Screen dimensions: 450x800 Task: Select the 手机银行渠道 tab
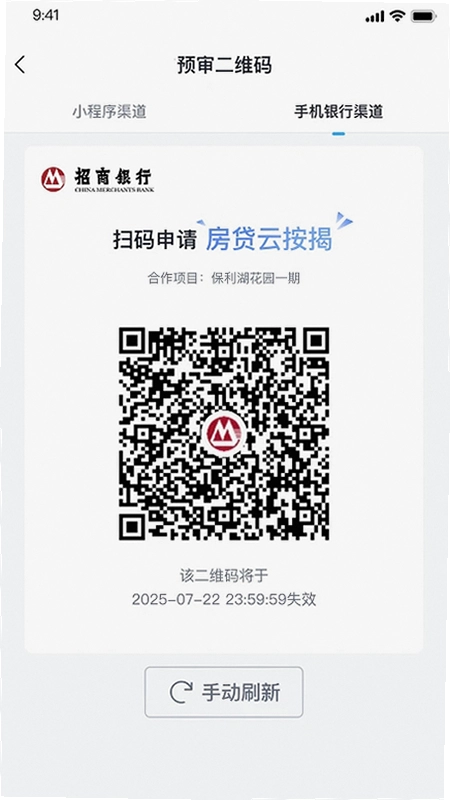pos(338,111)
